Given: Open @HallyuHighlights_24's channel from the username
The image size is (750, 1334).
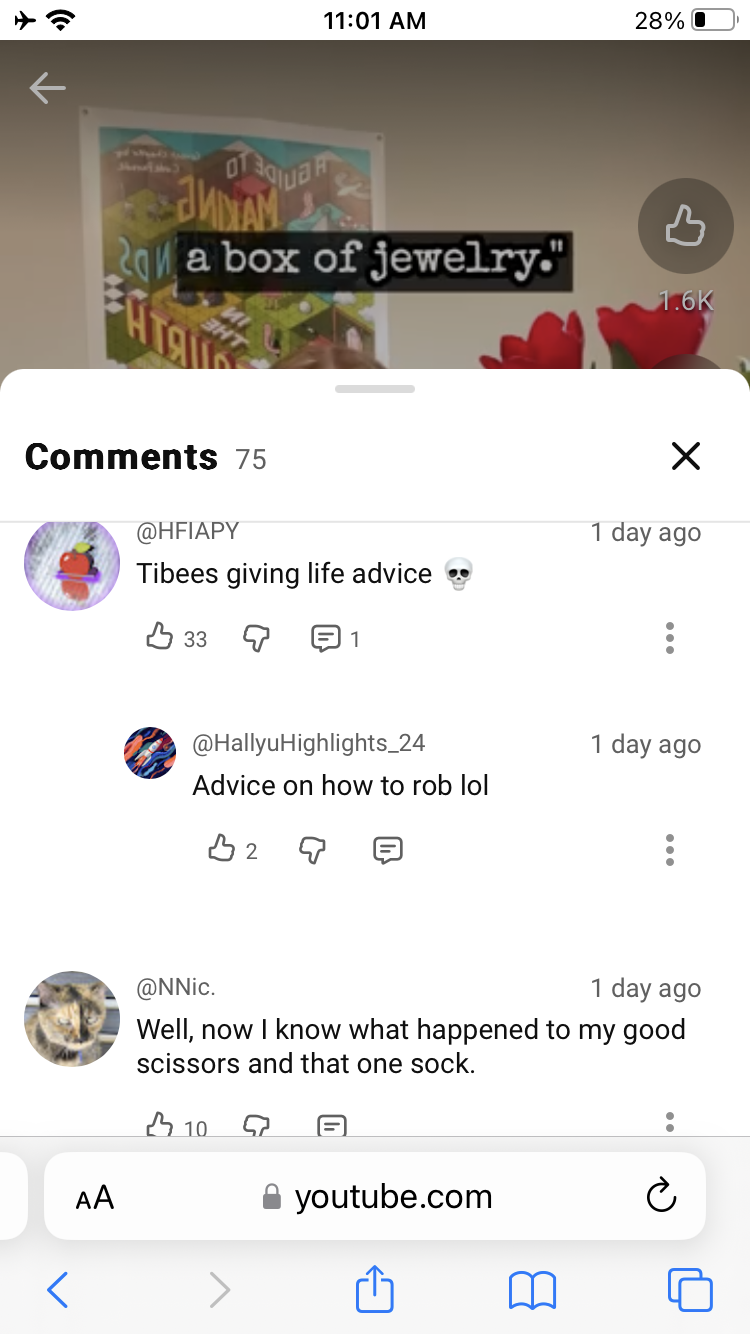Looking at the screenshot, I should click(x=308, y=743).
